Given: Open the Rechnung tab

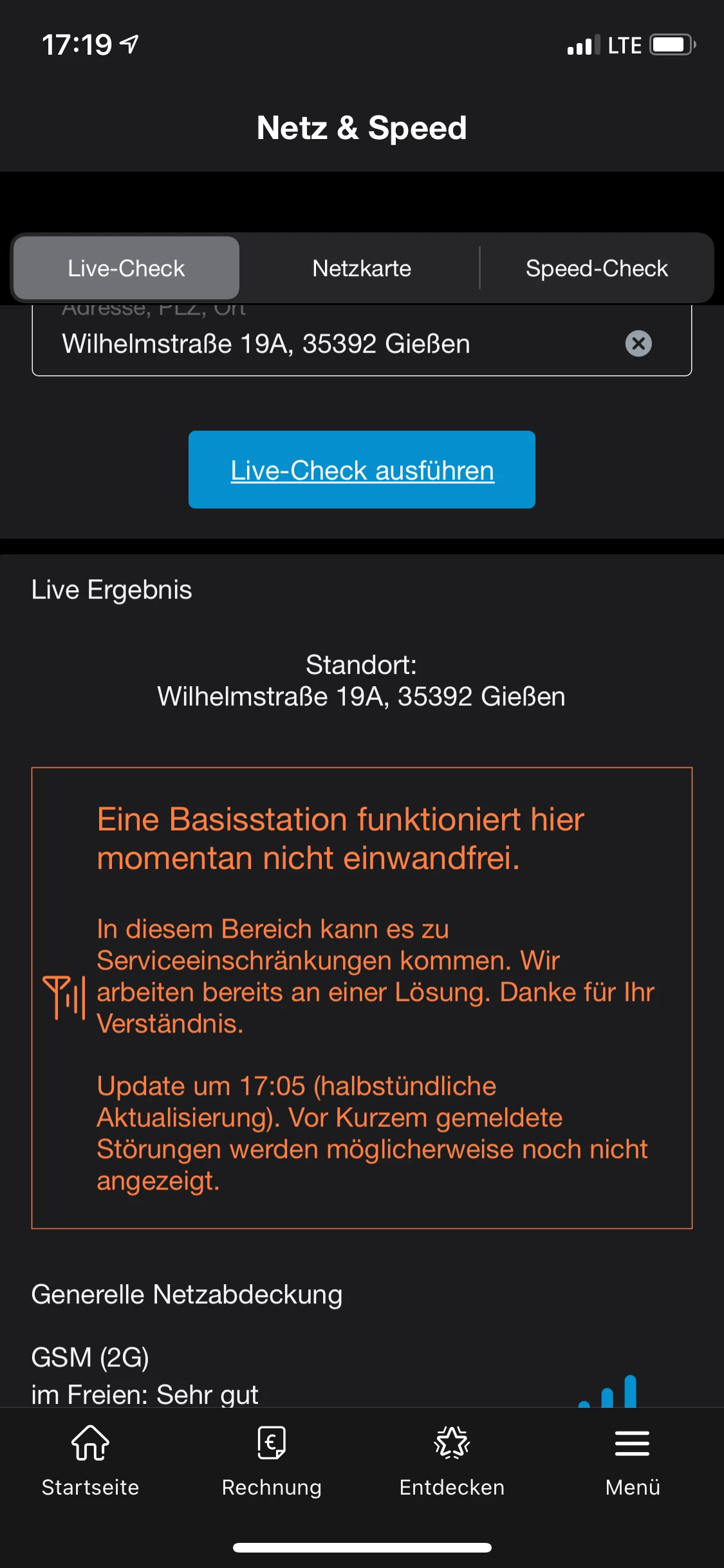Looking at the screenshot, I should coord(272,1459).
